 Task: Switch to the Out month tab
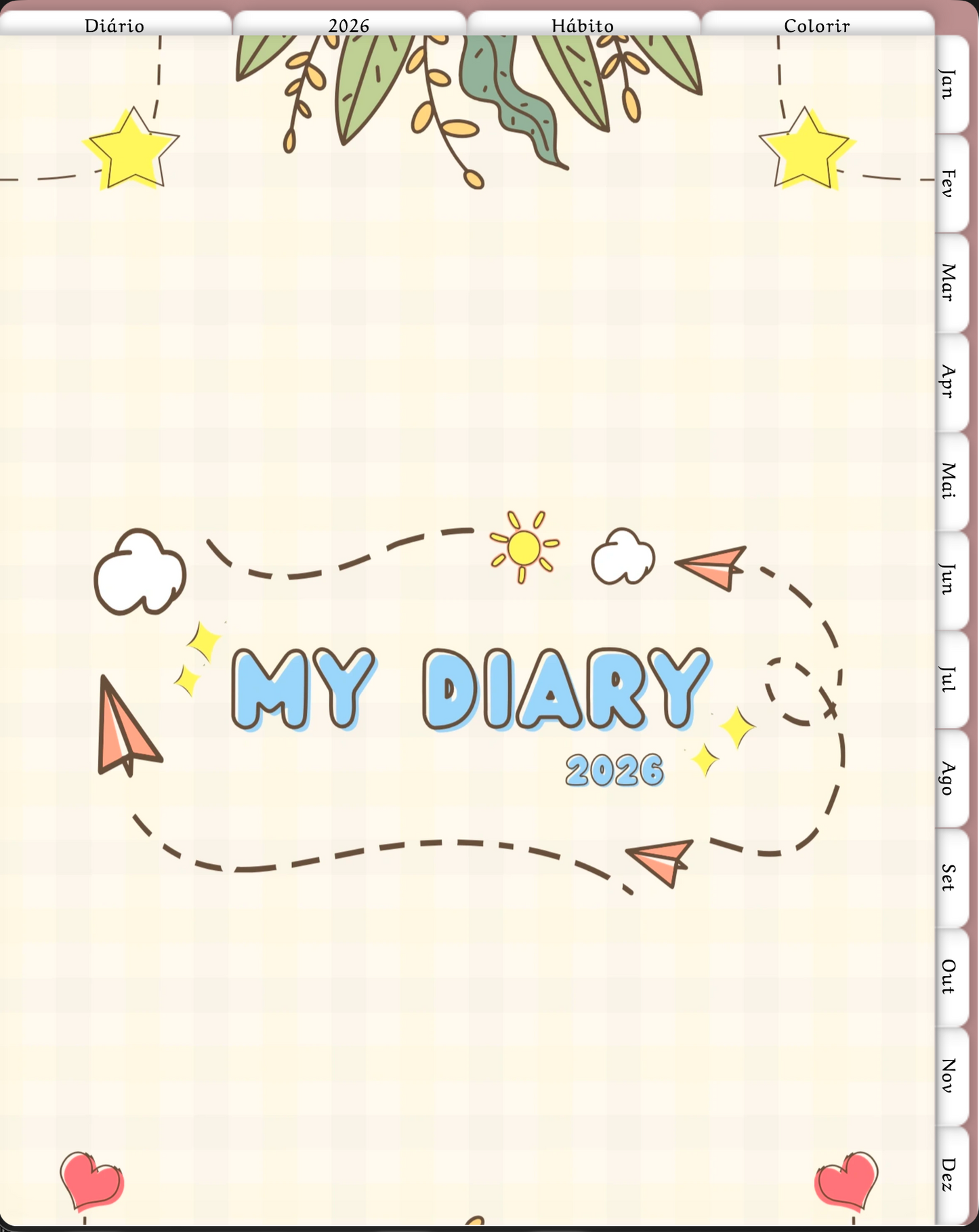(x=951, y=977)
